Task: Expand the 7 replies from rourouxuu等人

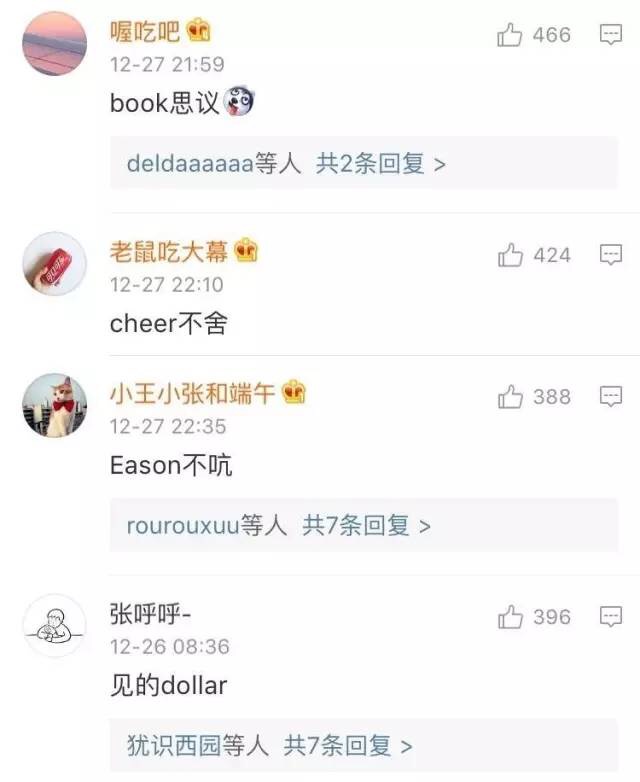Action: tap(278, 525)
